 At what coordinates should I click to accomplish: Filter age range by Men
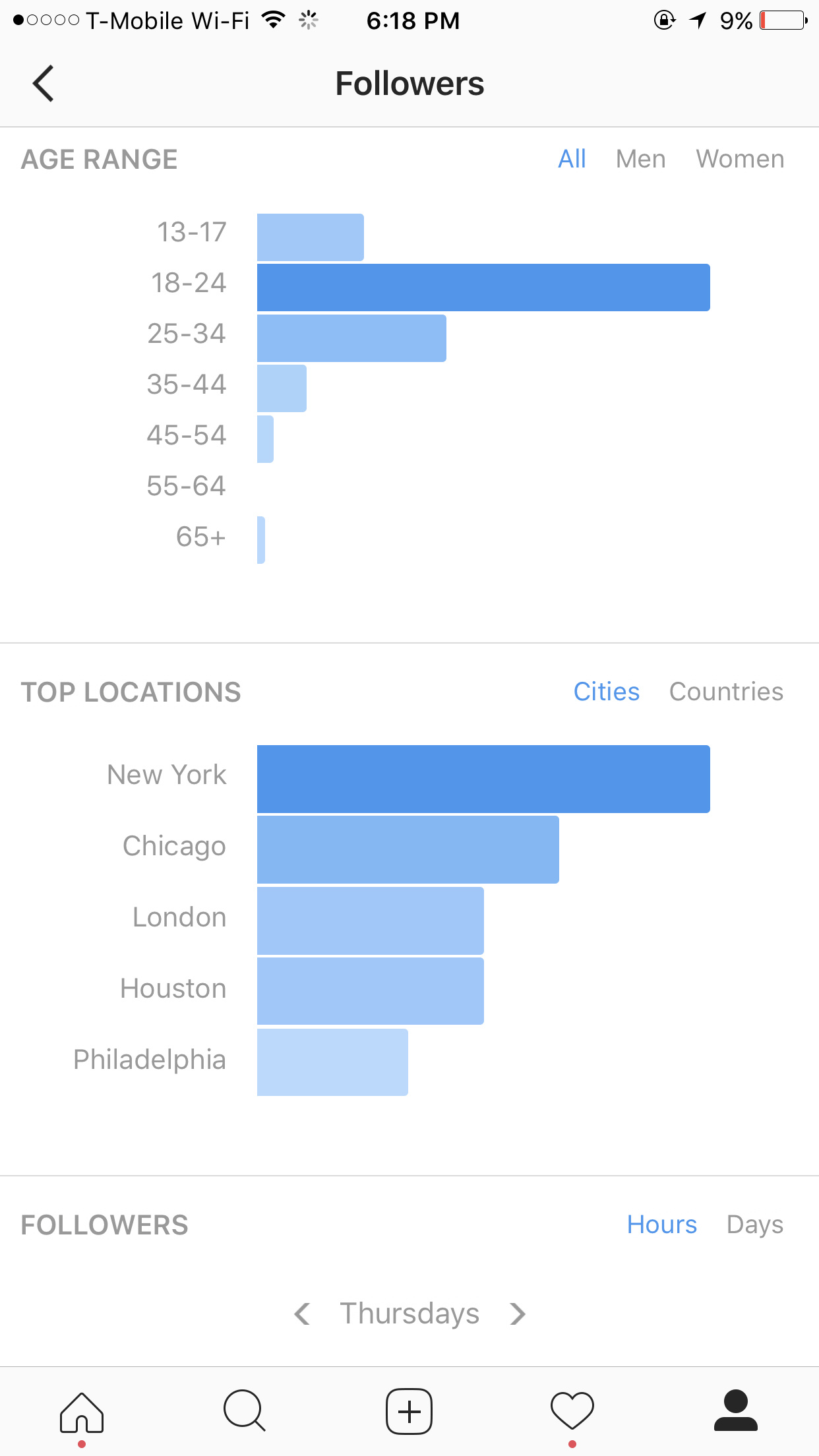pyautogui.click(x=640, y=159)
